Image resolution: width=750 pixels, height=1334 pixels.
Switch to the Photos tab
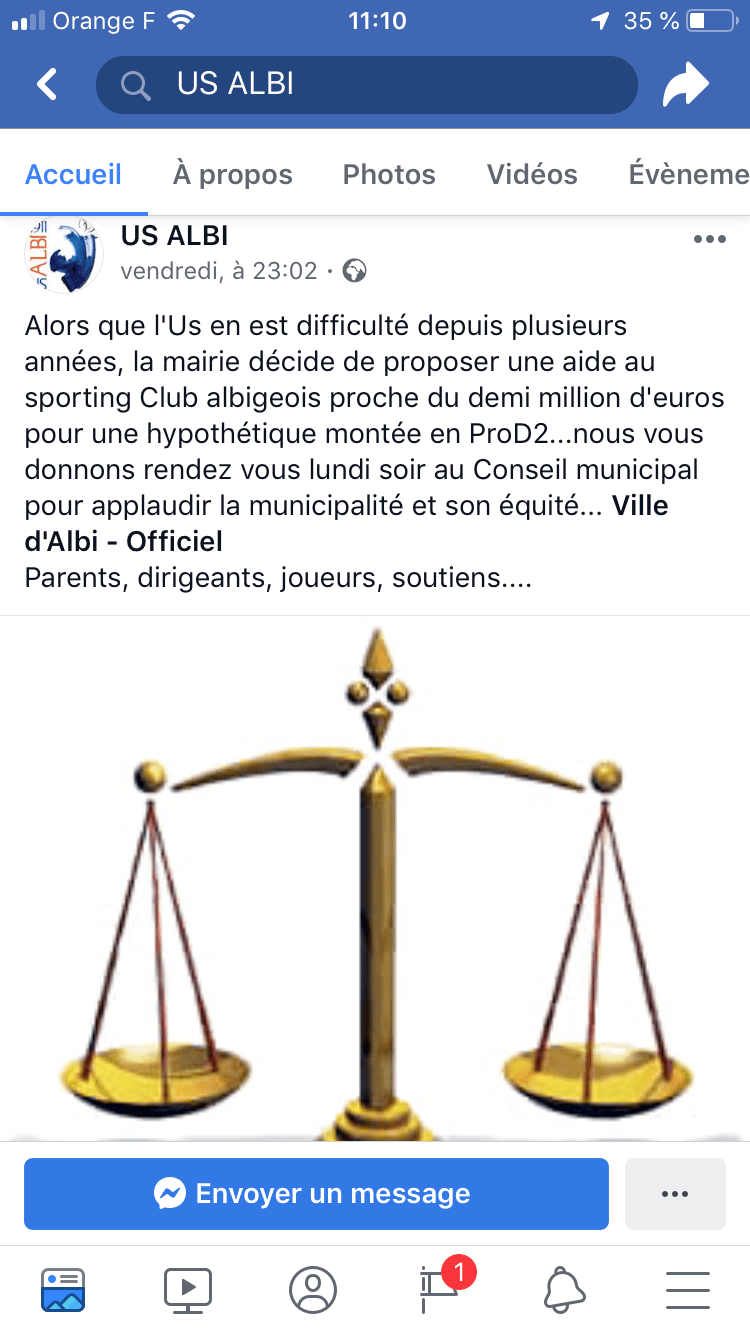tap(389, 174)
